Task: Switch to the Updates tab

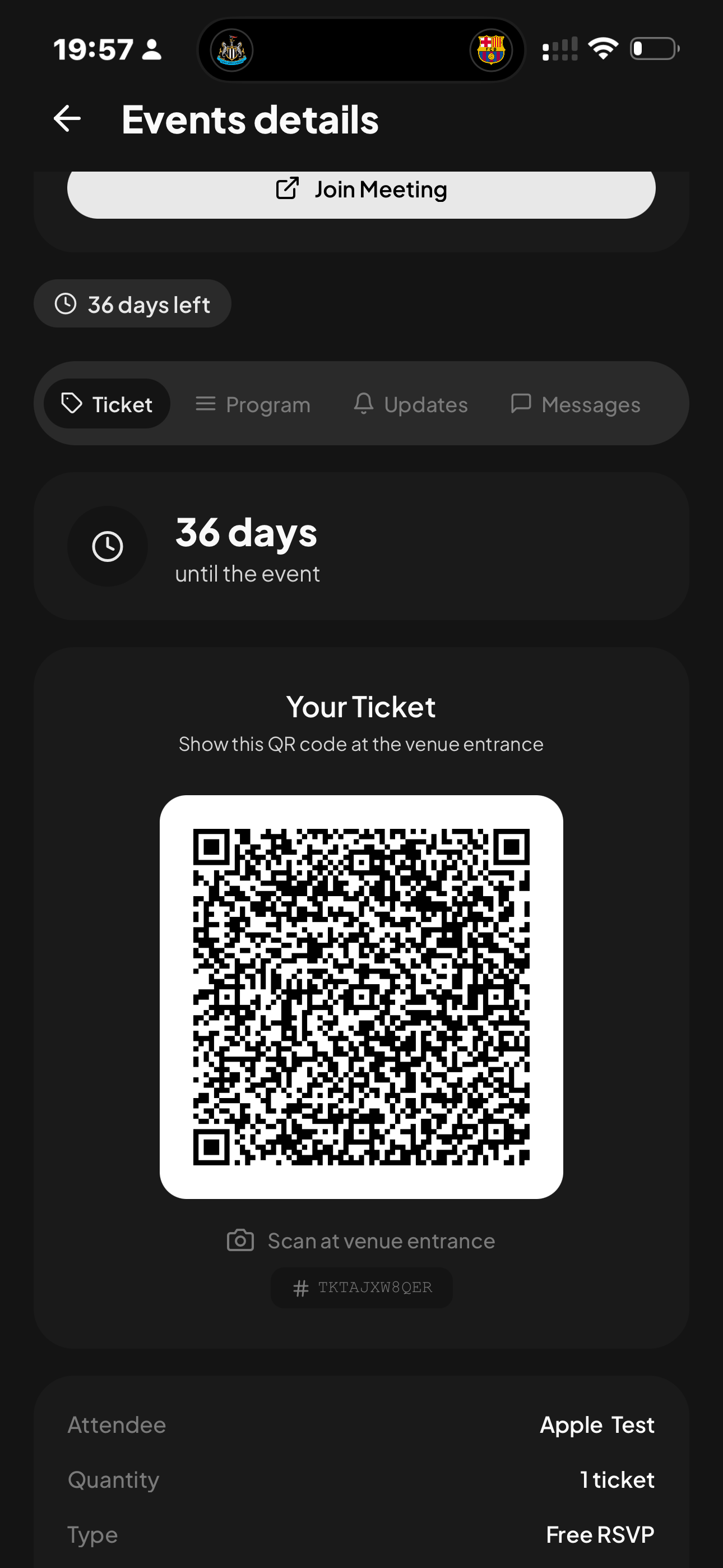Action: tap(410, 403)
